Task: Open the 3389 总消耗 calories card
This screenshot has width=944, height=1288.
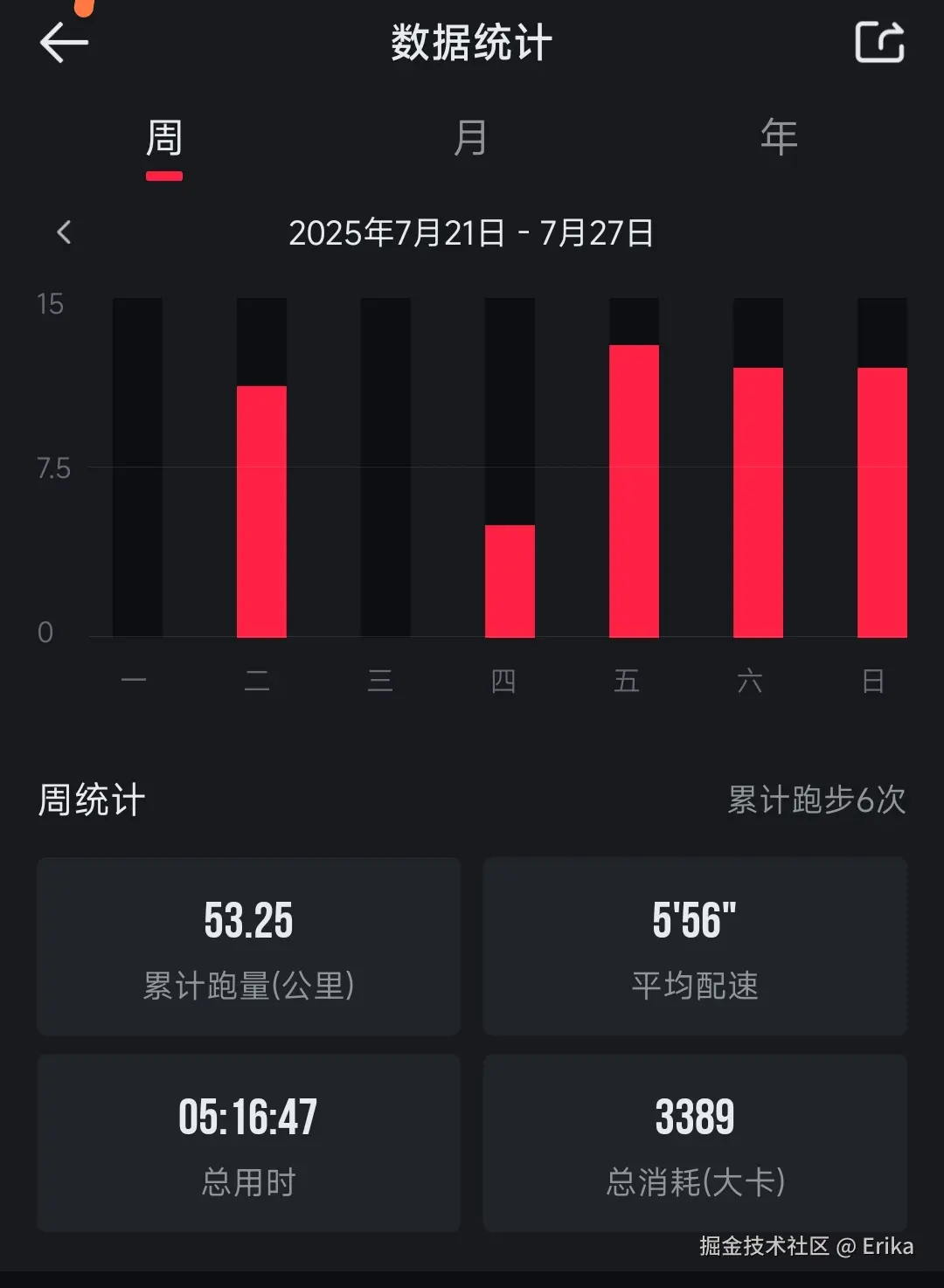Action: coord(695,1143)
